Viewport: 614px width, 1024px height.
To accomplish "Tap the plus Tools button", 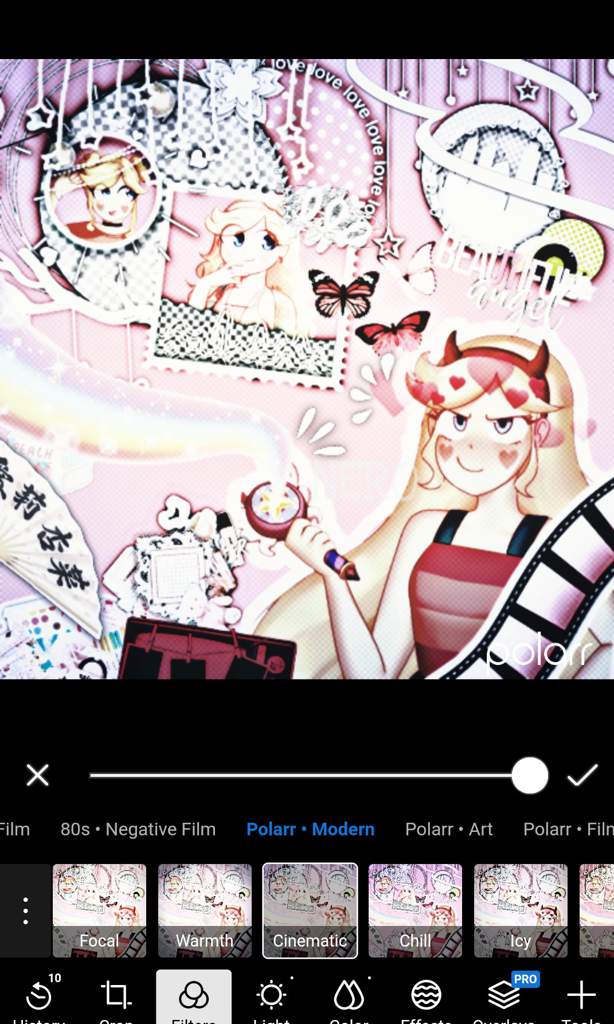I will 581,997.
